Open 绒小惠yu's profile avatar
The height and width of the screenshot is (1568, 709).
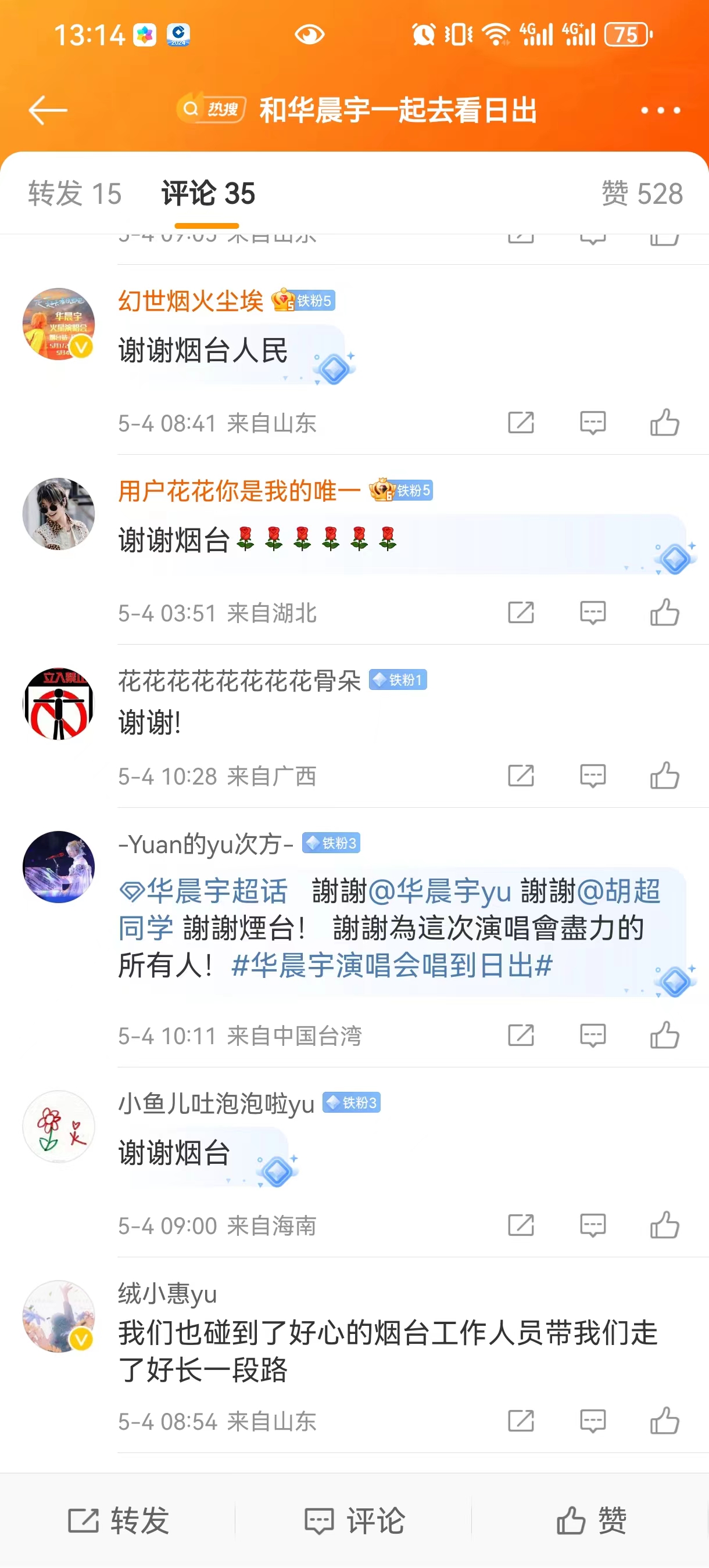(59, 1316)
